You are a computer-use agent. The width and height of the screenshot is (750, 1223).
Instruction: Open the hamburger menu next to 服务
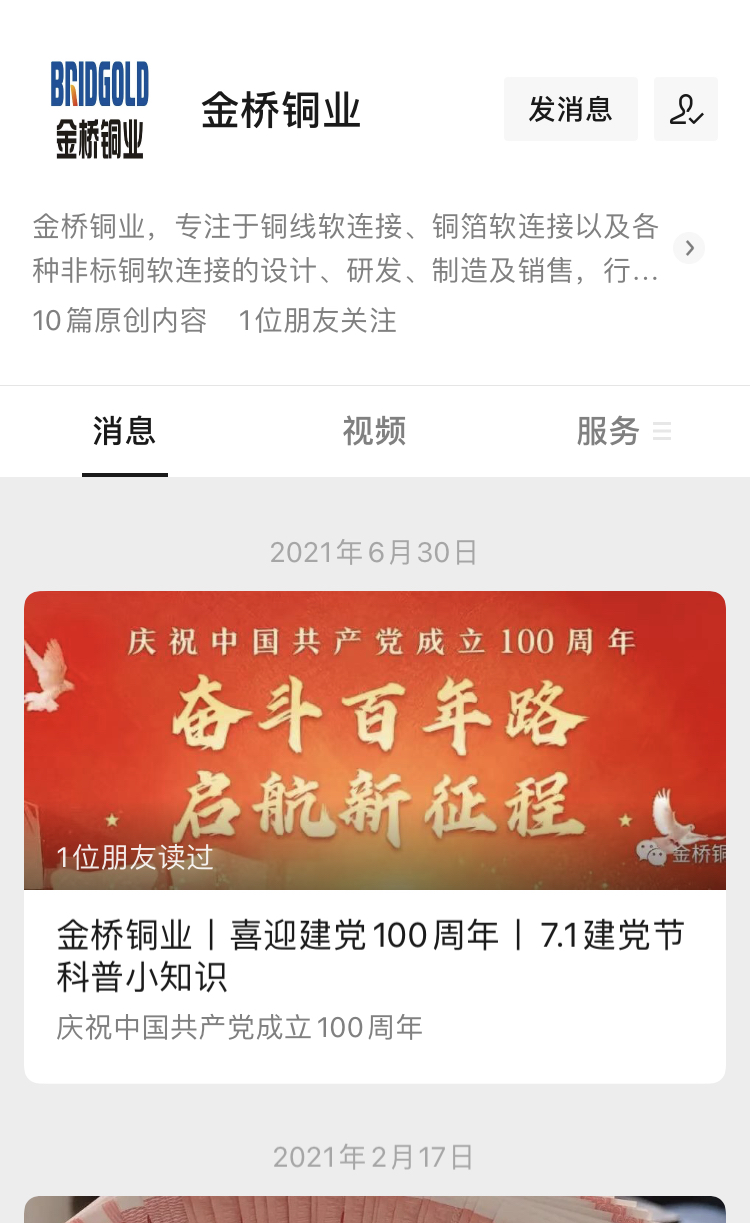pyautogui.click(x=662, y=431)
